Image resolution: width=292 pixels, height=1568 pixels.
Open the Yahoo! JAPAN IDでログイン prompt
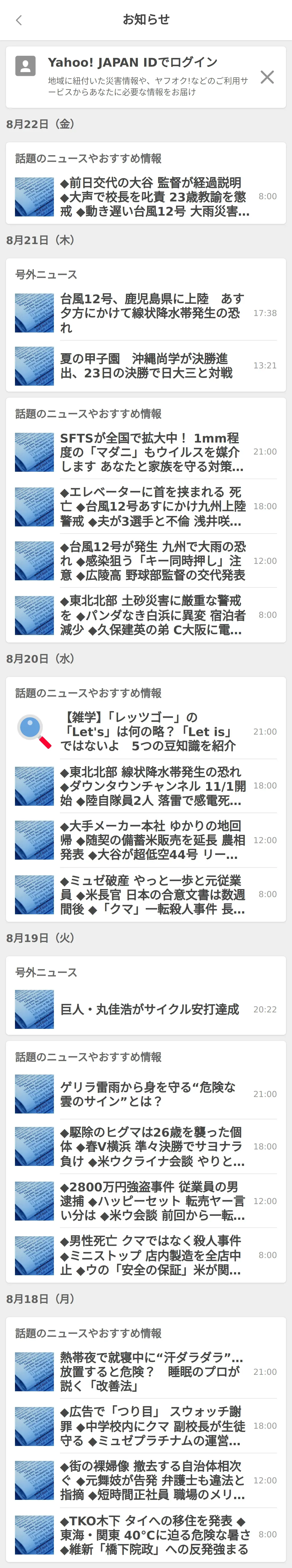(x=133, y=63)
